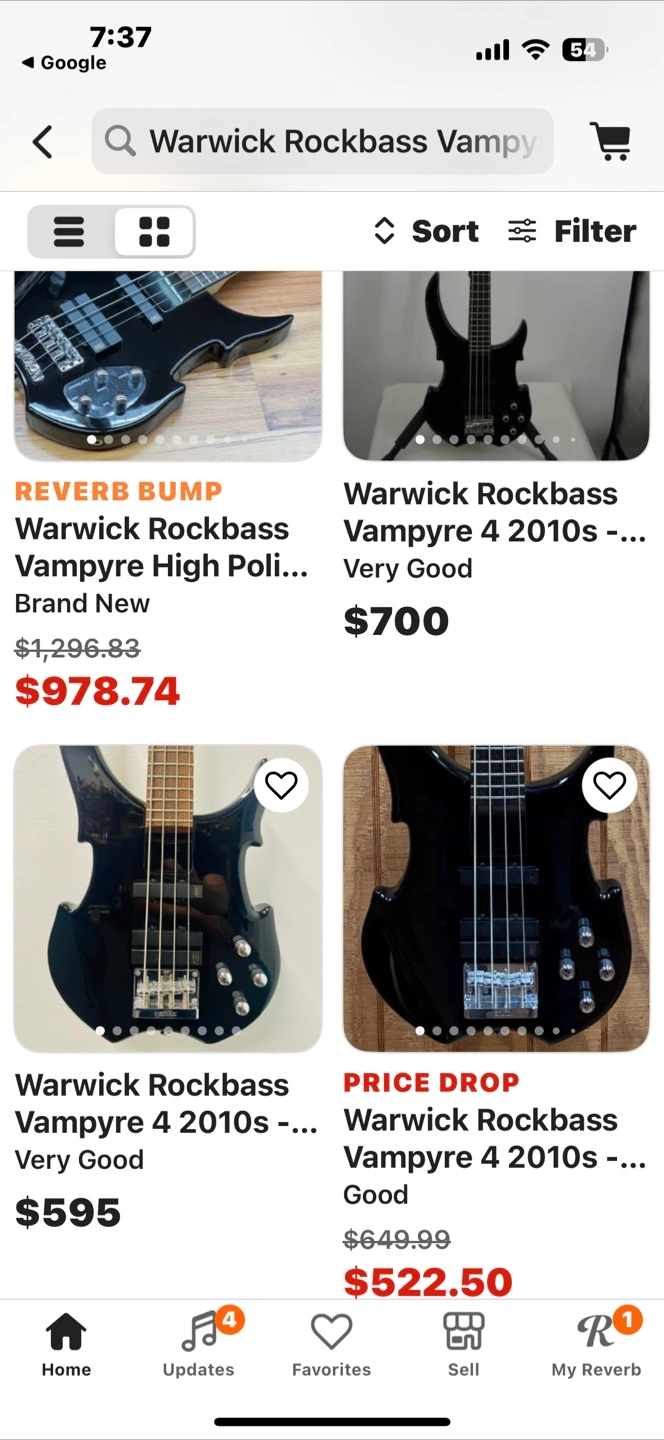The height and width of the screenshot is (1440, 664).
Task: Open the Favorites tab
Action: (331, 1345)
